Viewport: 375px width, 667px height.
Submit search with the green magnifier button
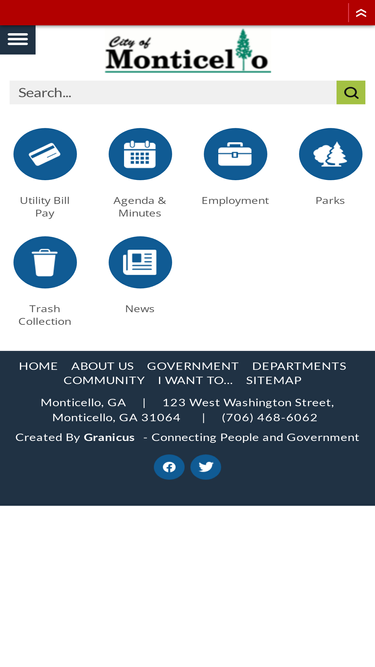coord(351,92)
